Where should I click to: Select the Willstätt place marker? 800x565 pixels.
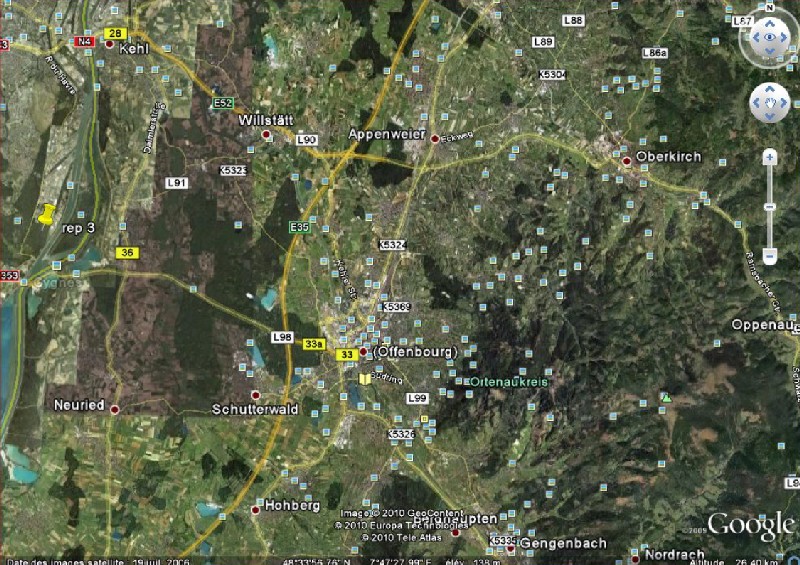(267, 134)
